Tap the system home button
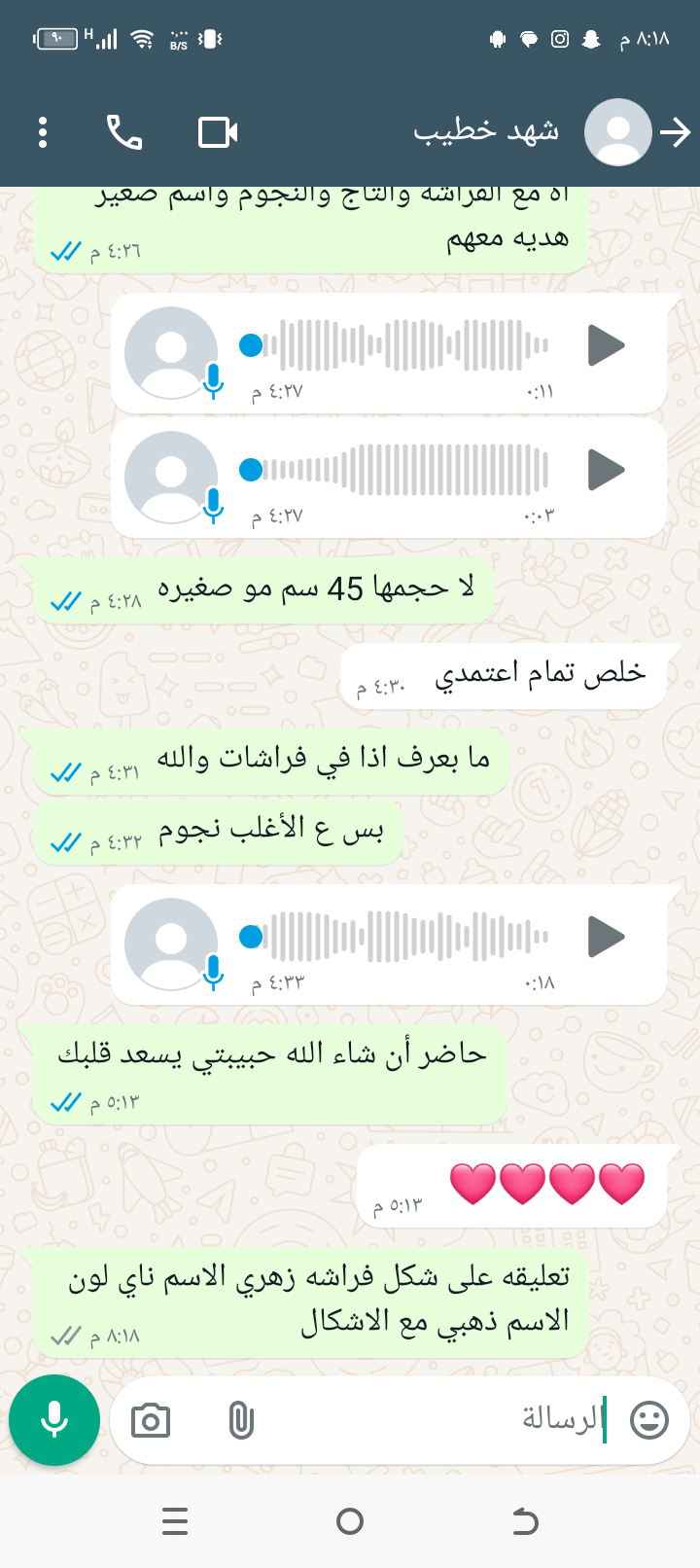700x1568 pixels. tap(350, 1521)
